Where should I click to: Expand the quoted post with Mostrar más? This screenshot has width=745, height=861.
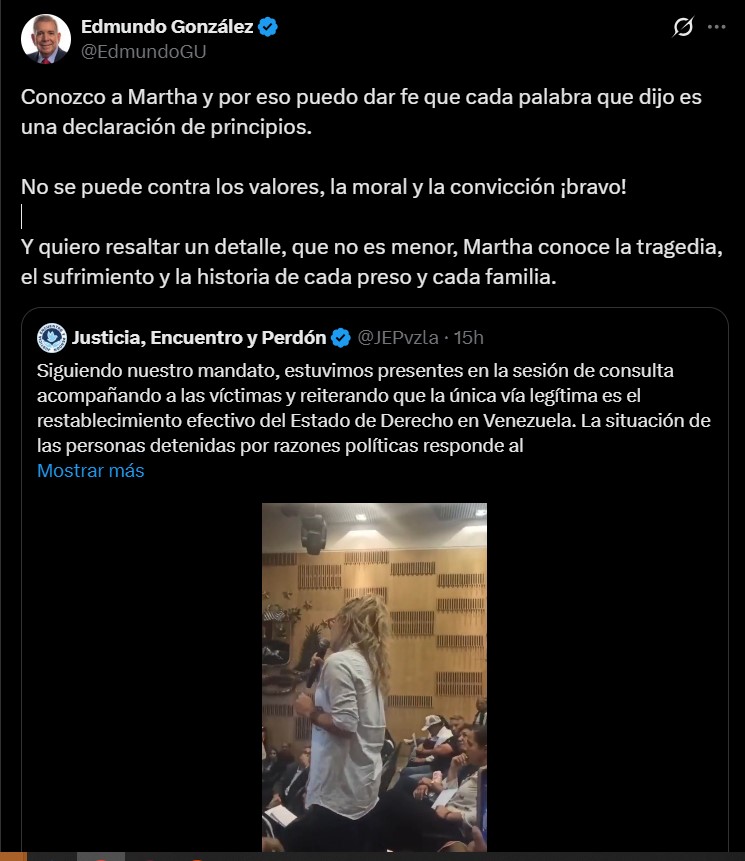pyautogui.click(x=90, y=470)
